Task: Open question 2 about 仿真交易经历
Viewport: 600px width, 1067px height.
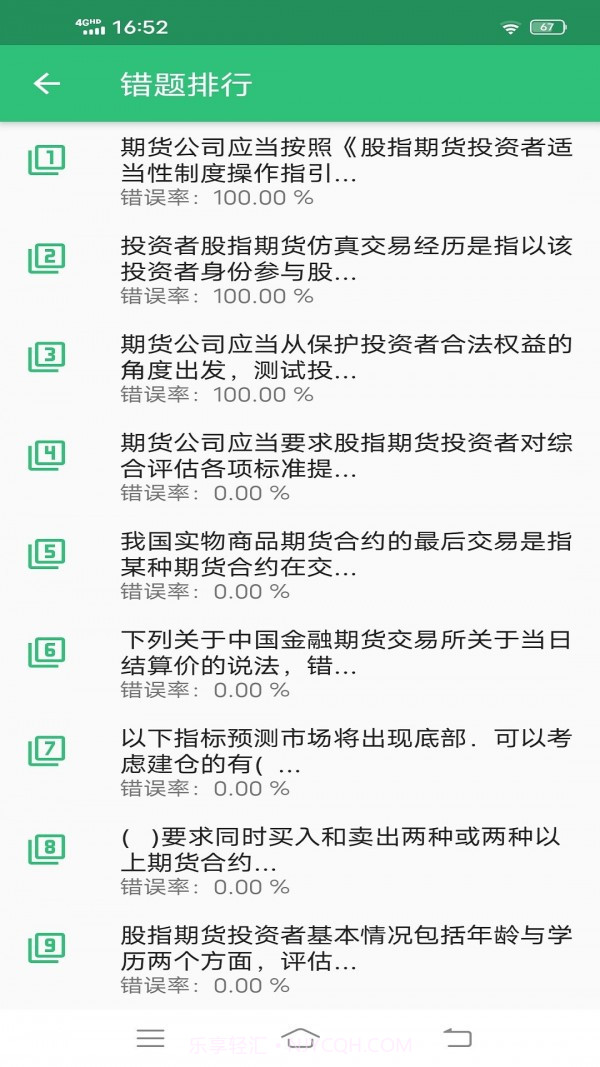Action: point(345,259)
